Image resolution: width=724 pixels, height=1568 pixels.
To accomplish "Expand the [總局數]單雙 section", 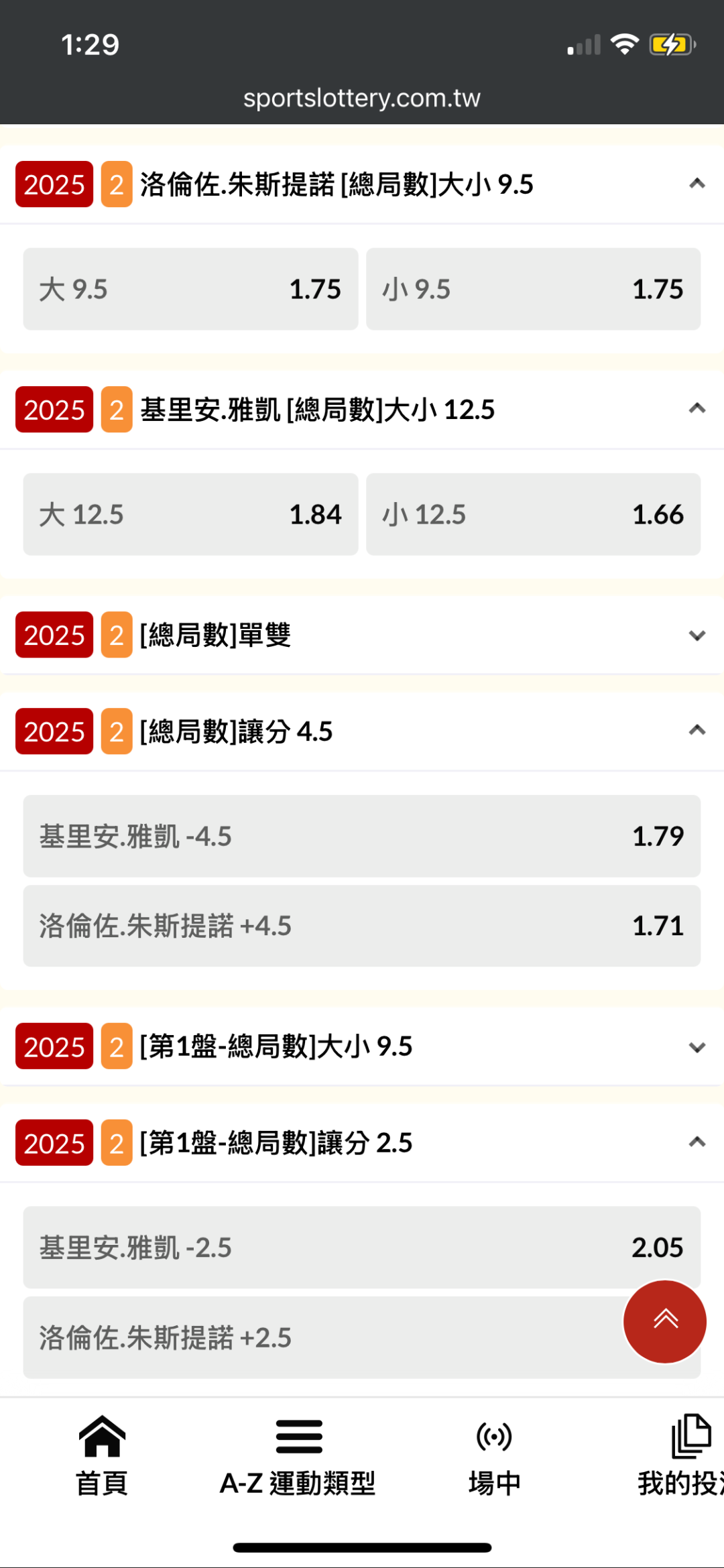I will 697,635.
